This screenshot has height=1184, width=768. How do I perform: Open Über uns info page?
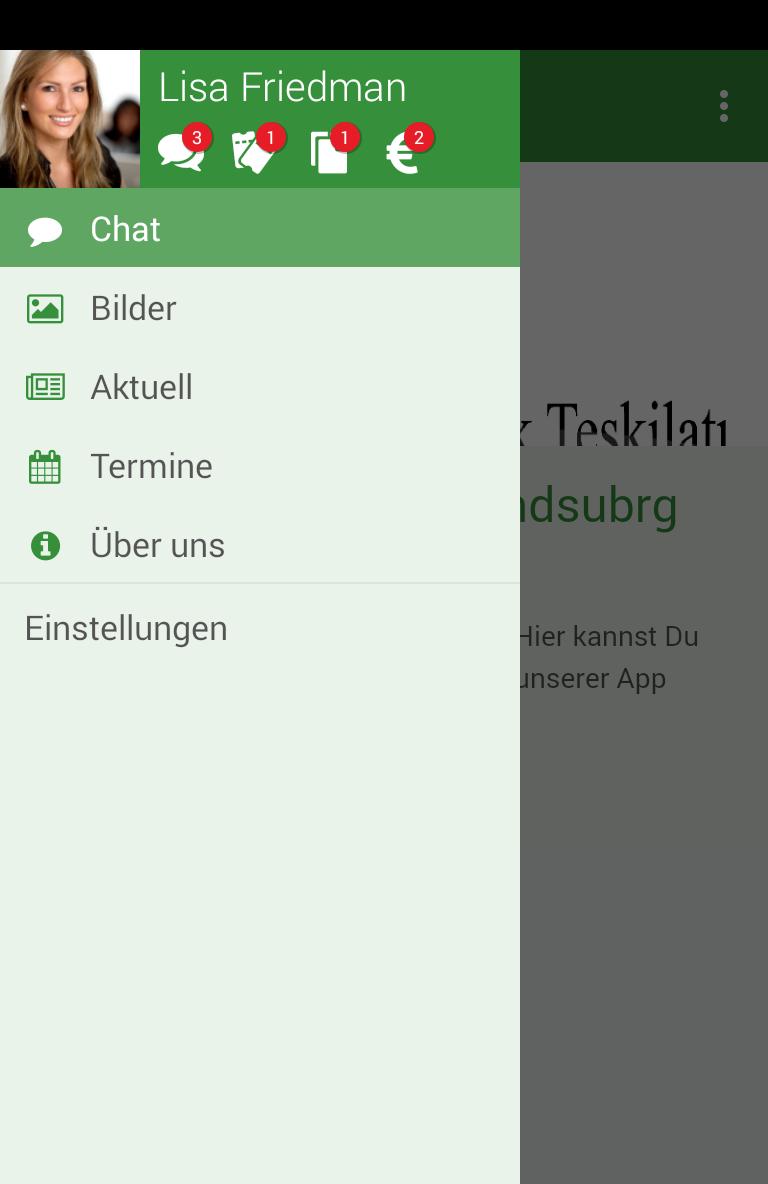click(x=259, y=545)
